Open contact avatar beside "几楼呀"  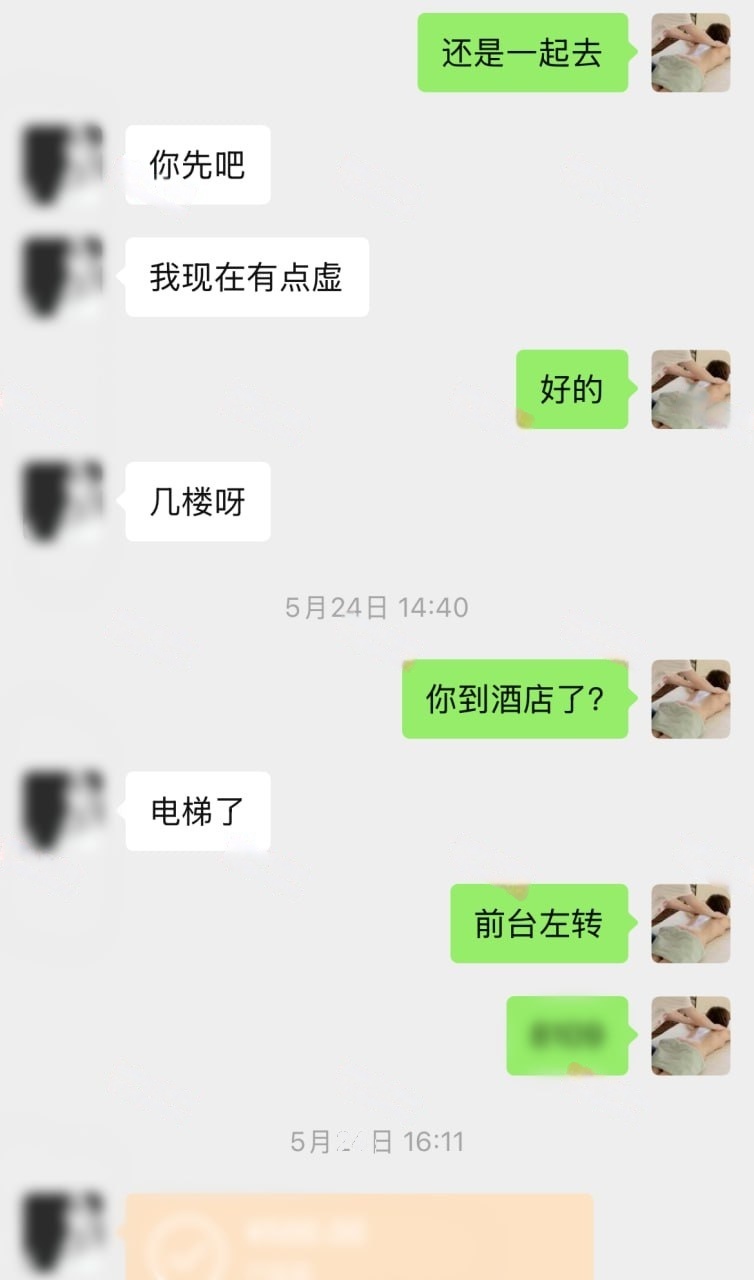coord(64,501)
